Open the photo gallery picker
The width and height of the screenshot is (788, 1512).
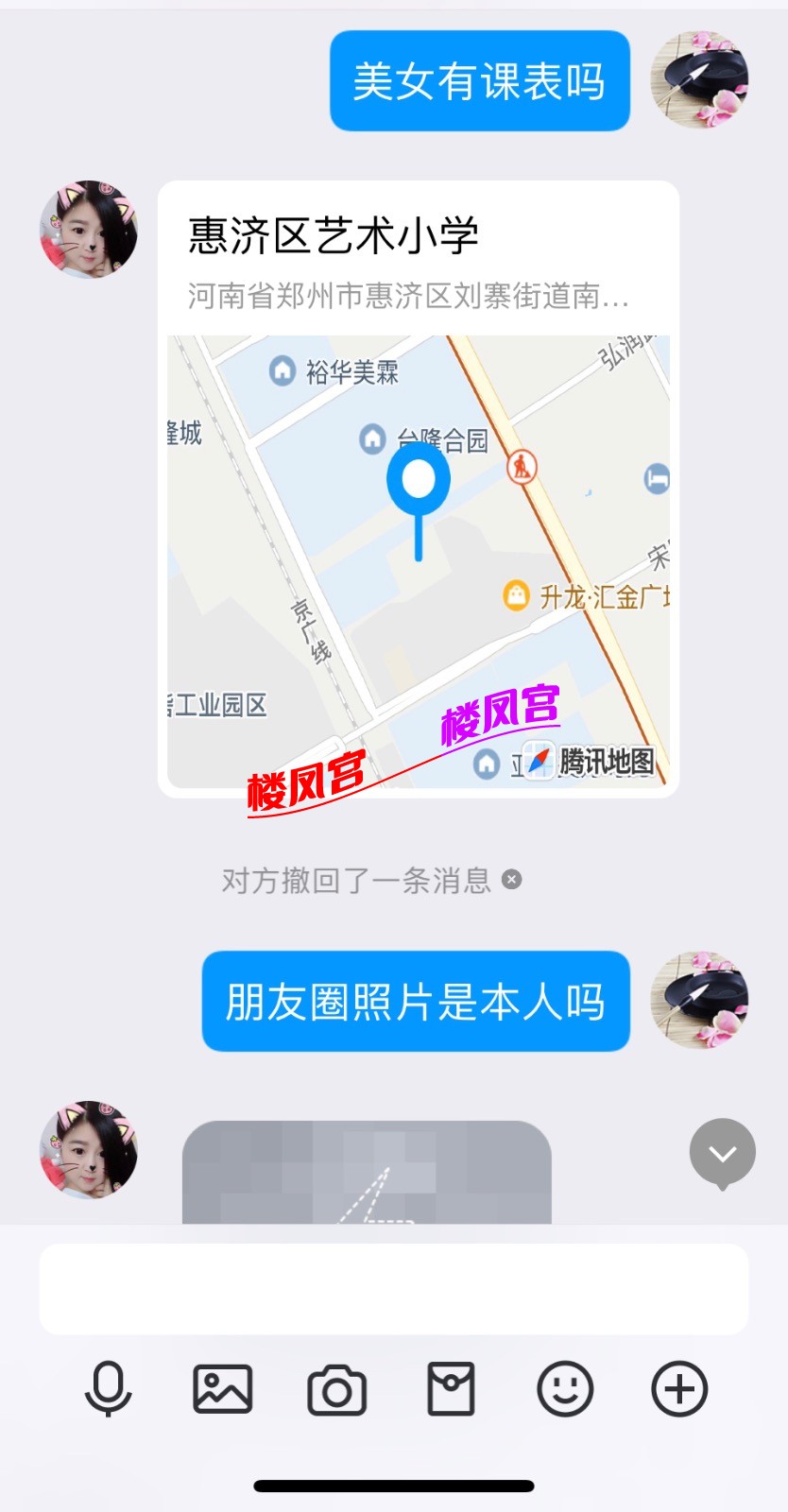point(223,1388)
